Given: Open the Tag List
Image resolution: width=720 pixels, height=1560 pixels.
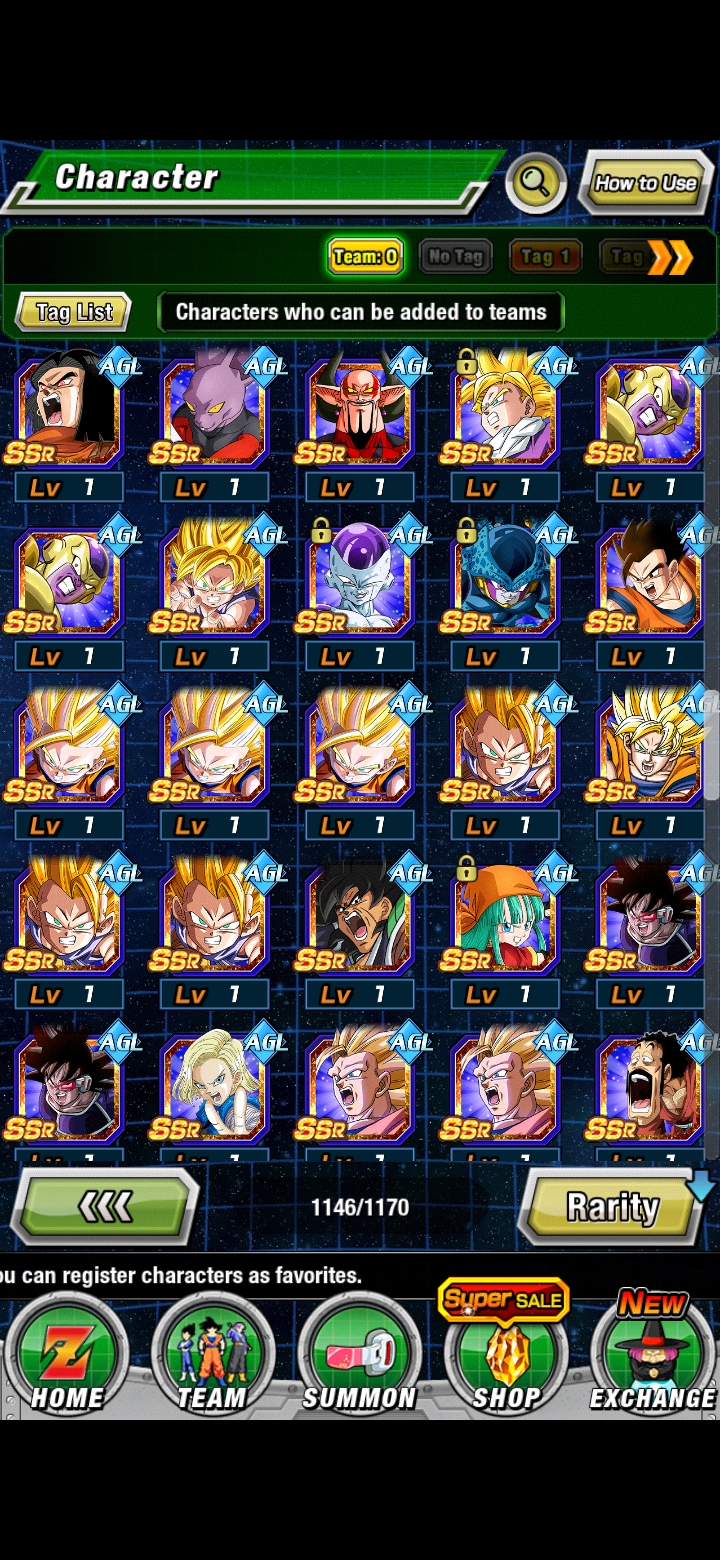Looking at the screenshot, I should point(74,312).
